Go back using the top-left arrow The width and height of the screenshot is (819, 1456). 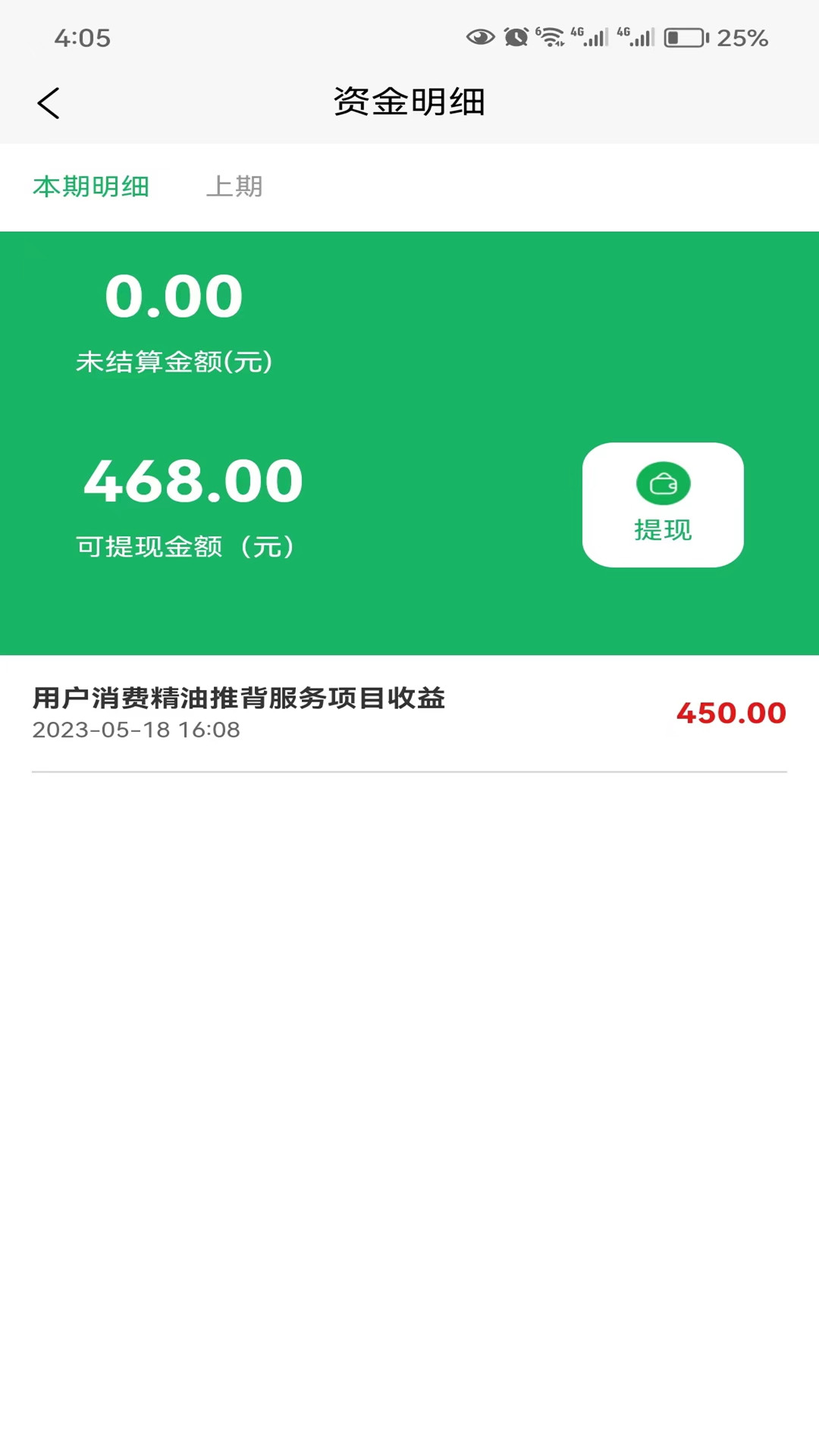pyautogui.click(x=49, y=103)
